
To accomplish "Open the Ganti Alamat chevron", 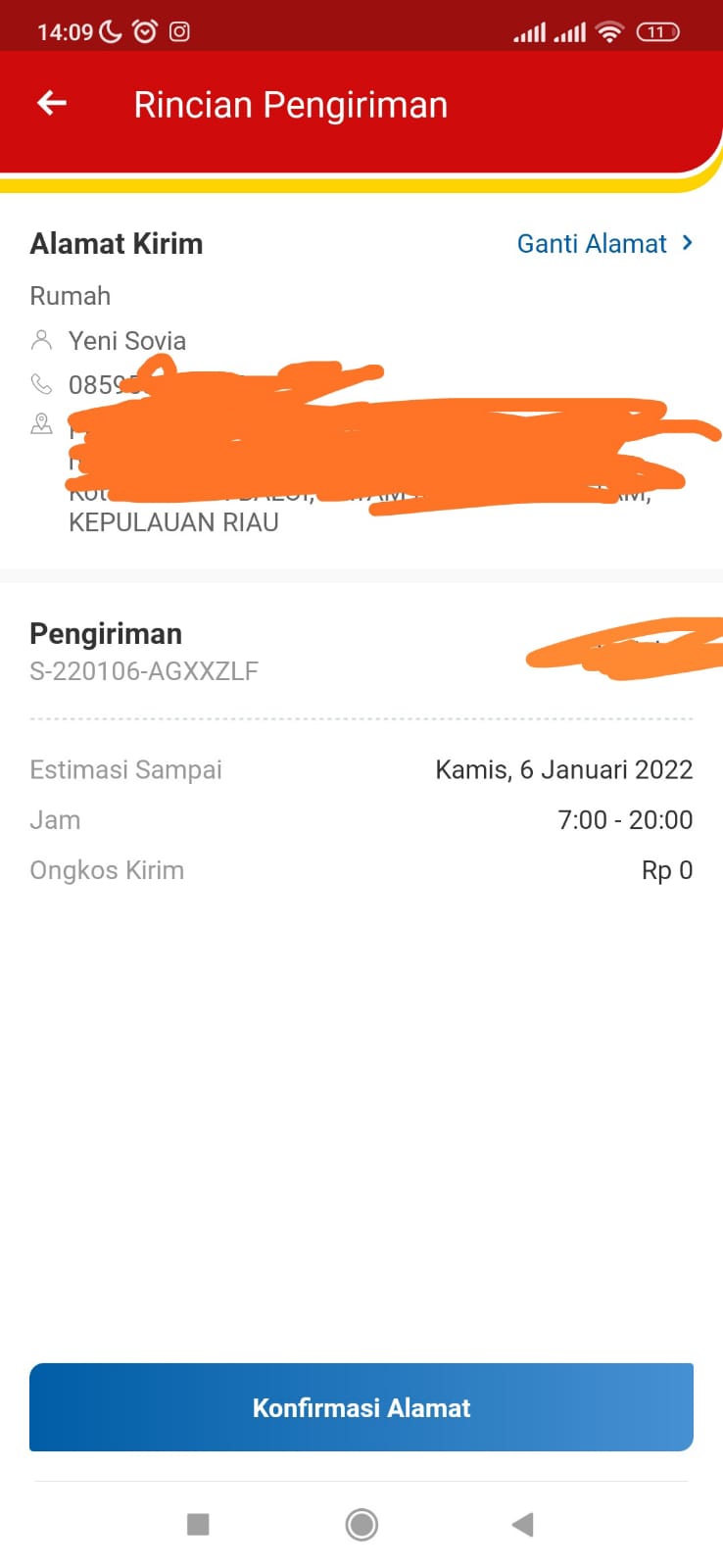I will [x=688, y=242].
